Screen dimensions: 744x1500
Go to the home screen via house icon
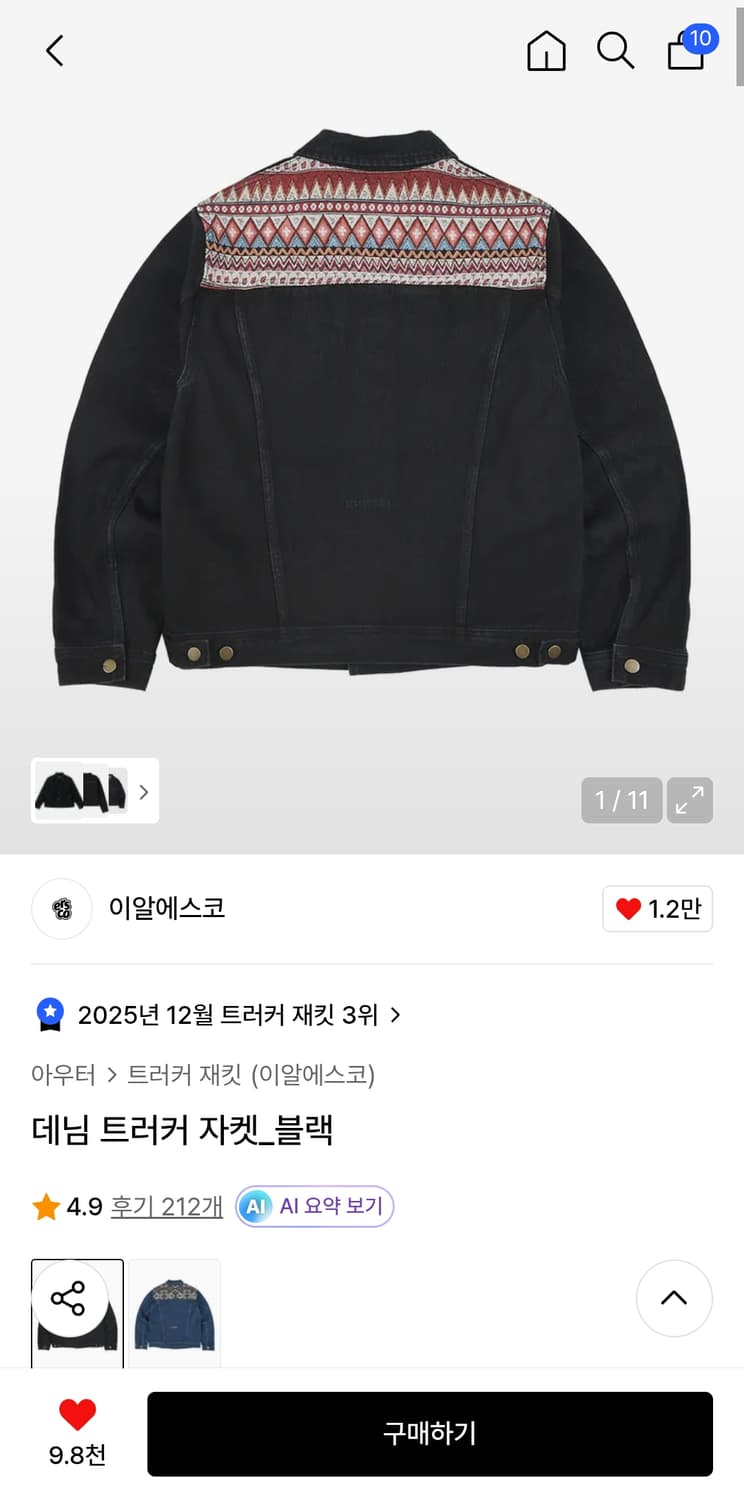(x=546, y=51)
